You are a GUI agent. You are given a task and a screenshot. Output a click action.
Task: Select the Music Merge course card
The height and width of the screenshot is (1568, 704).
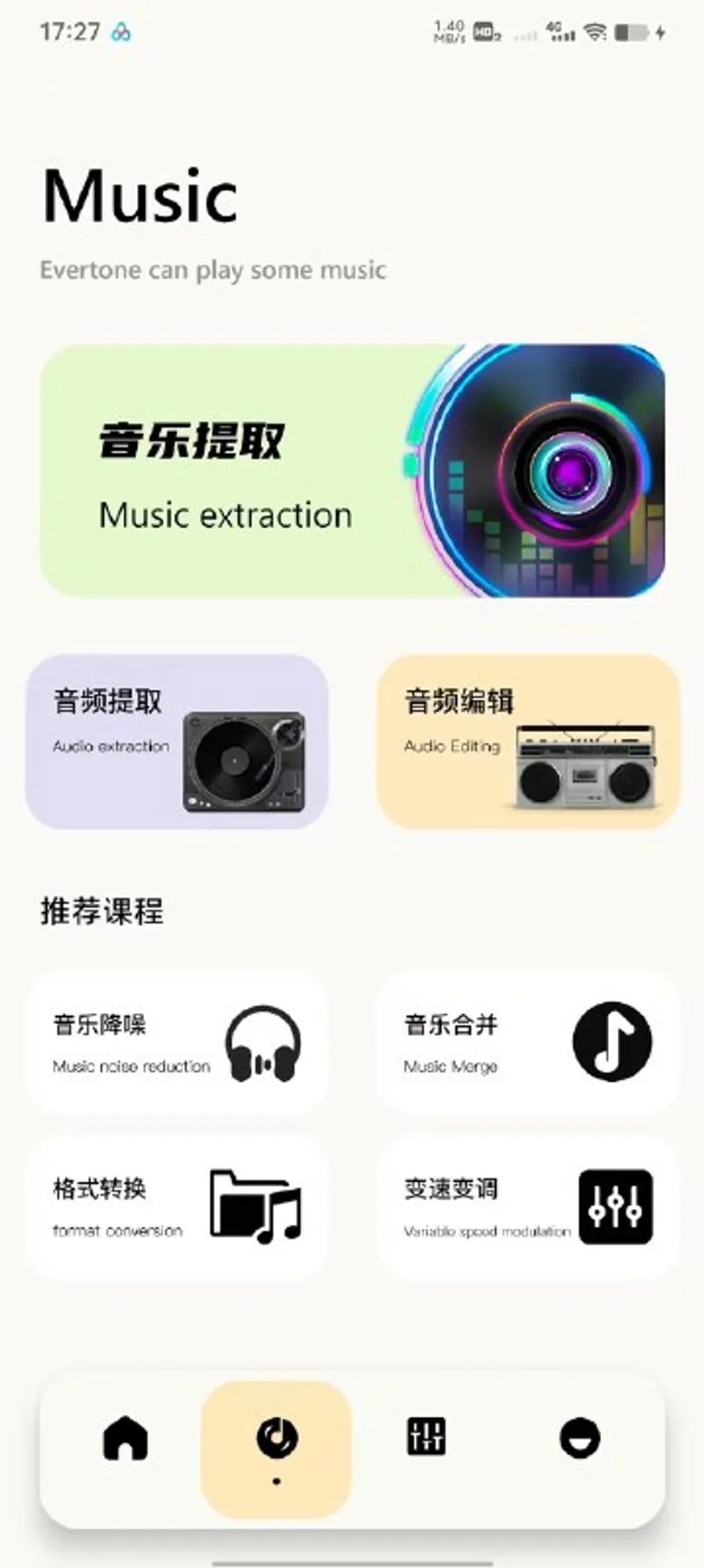pyautogui.click(x=526, y=1042)
